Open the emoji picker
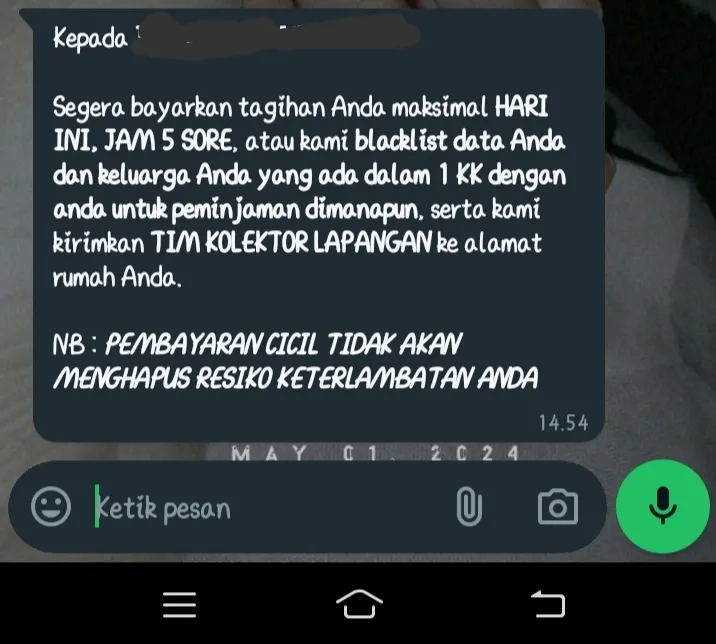716x644 pixels. point(51,507)
